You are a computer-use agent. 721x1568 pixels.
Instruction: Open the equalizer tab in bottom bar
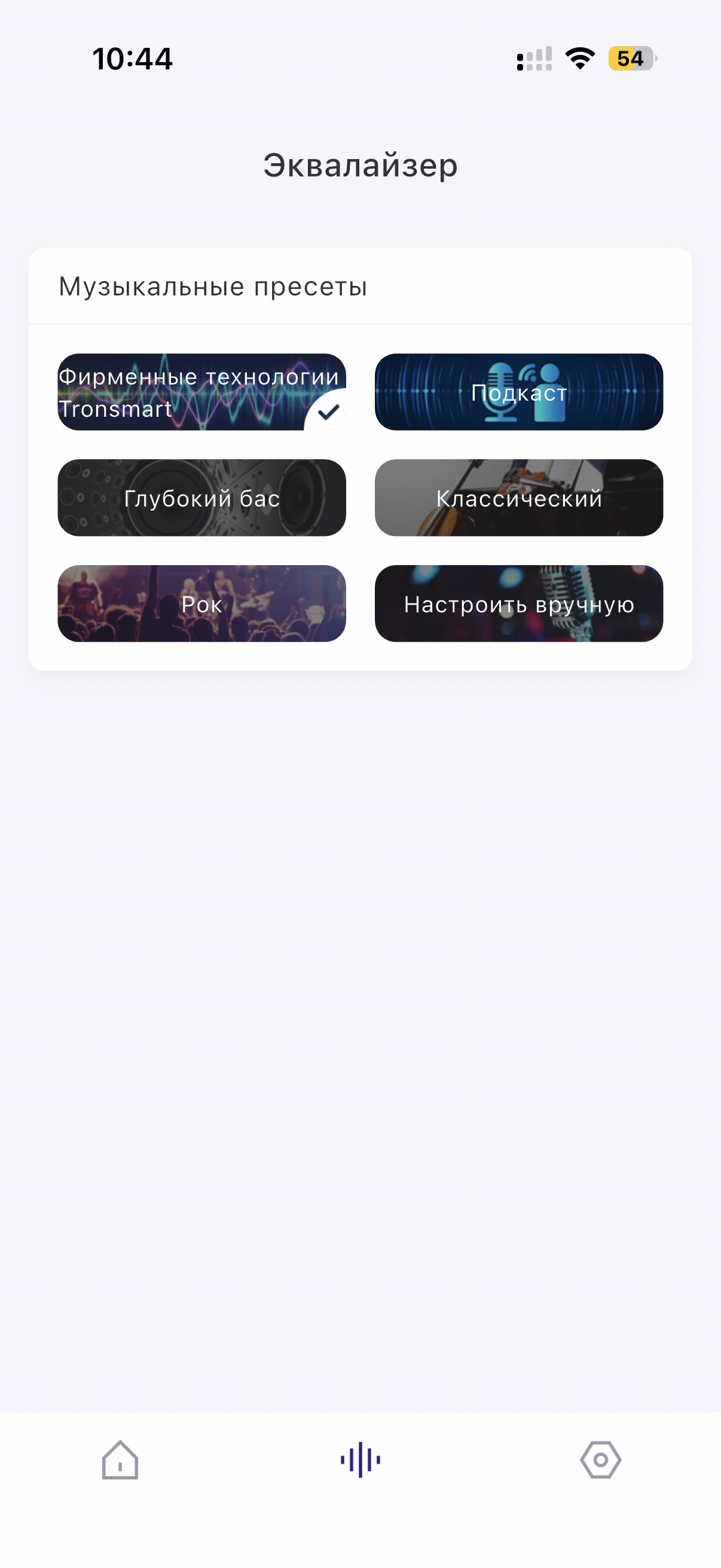360,1460
